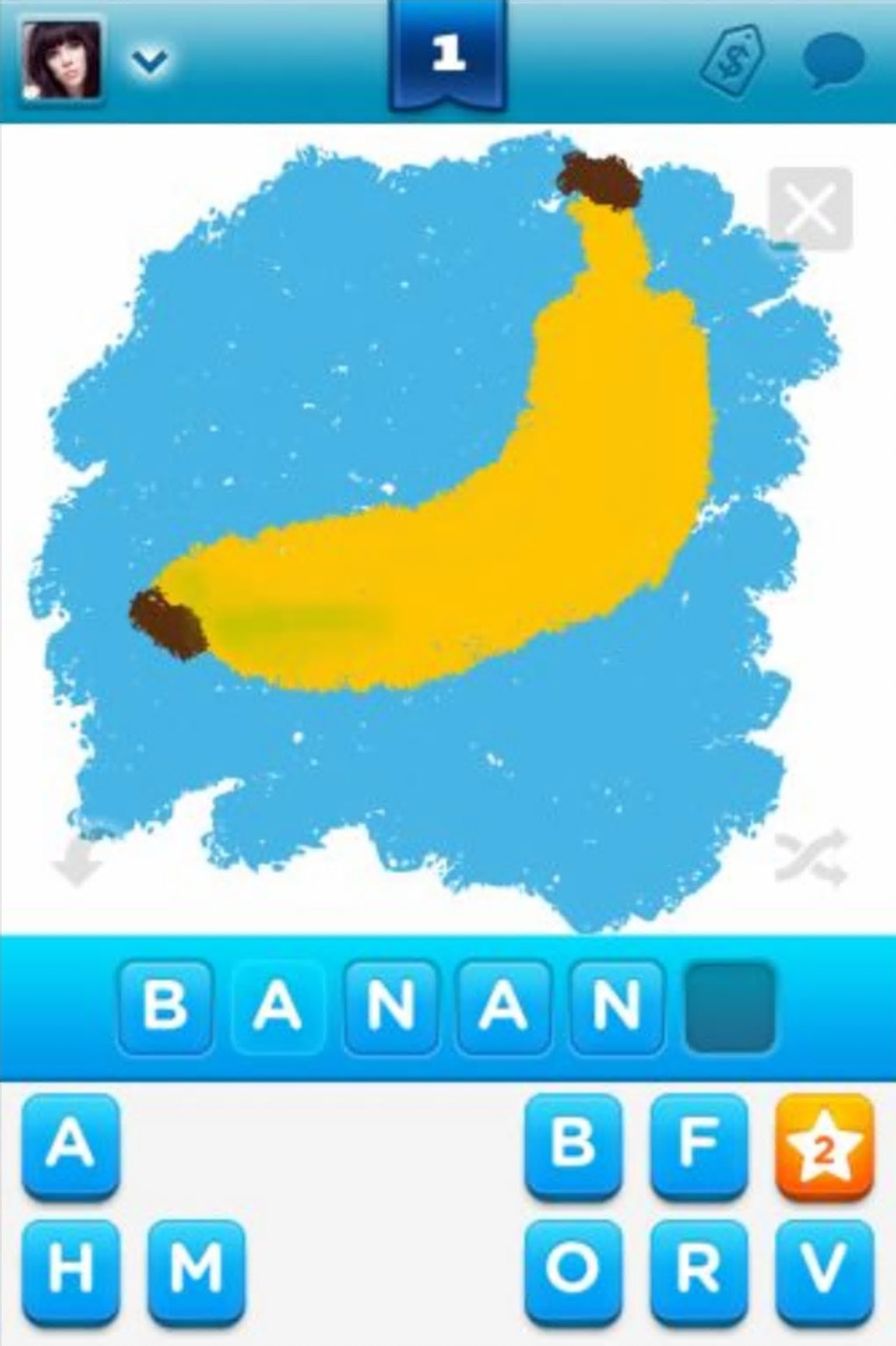Screen dimensions: 896x1346
Task: Use the star bomb power-up
Action: point(824,1146)
